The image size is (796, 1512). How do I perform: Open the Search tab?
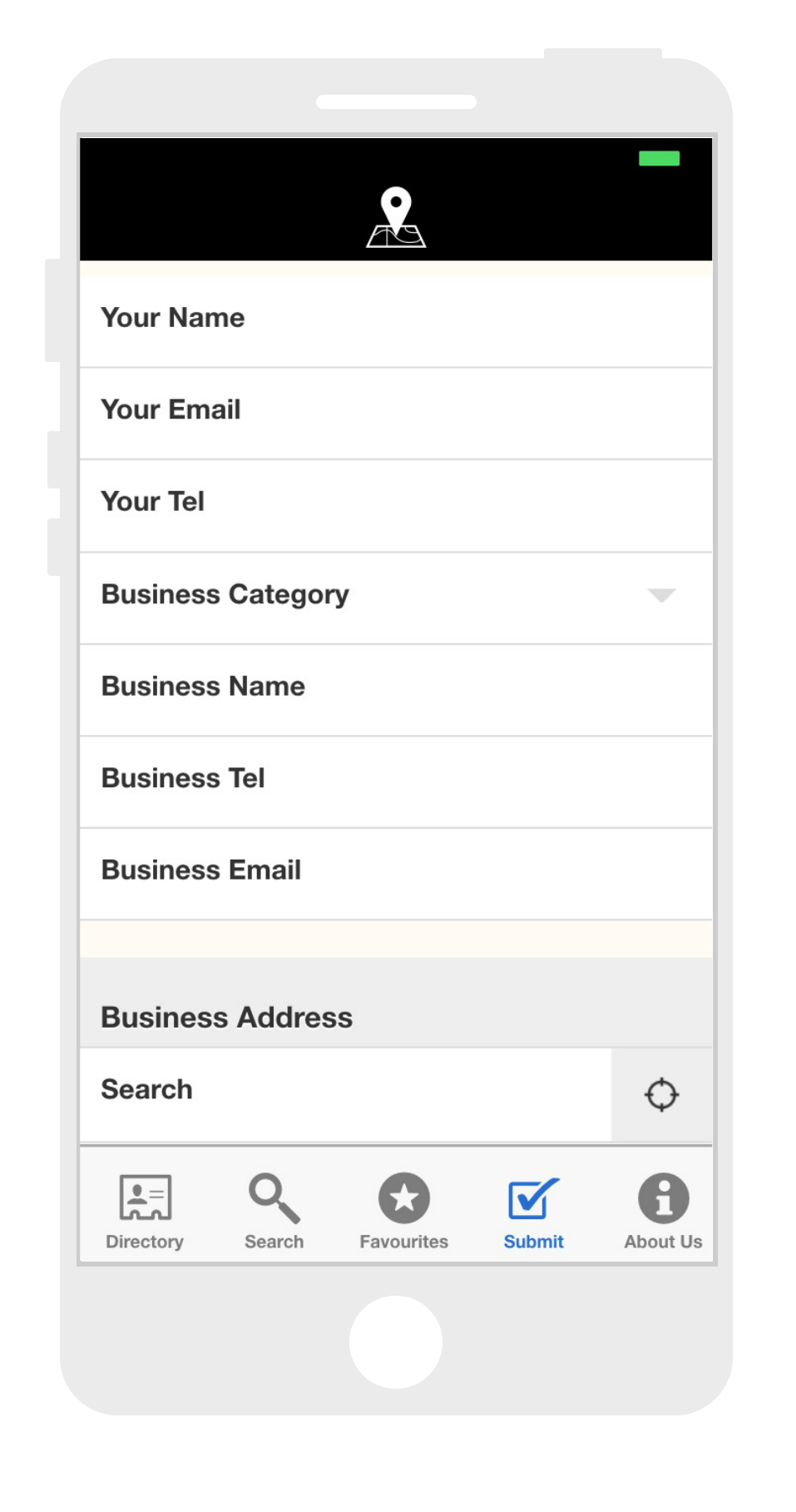point(274,1211)
